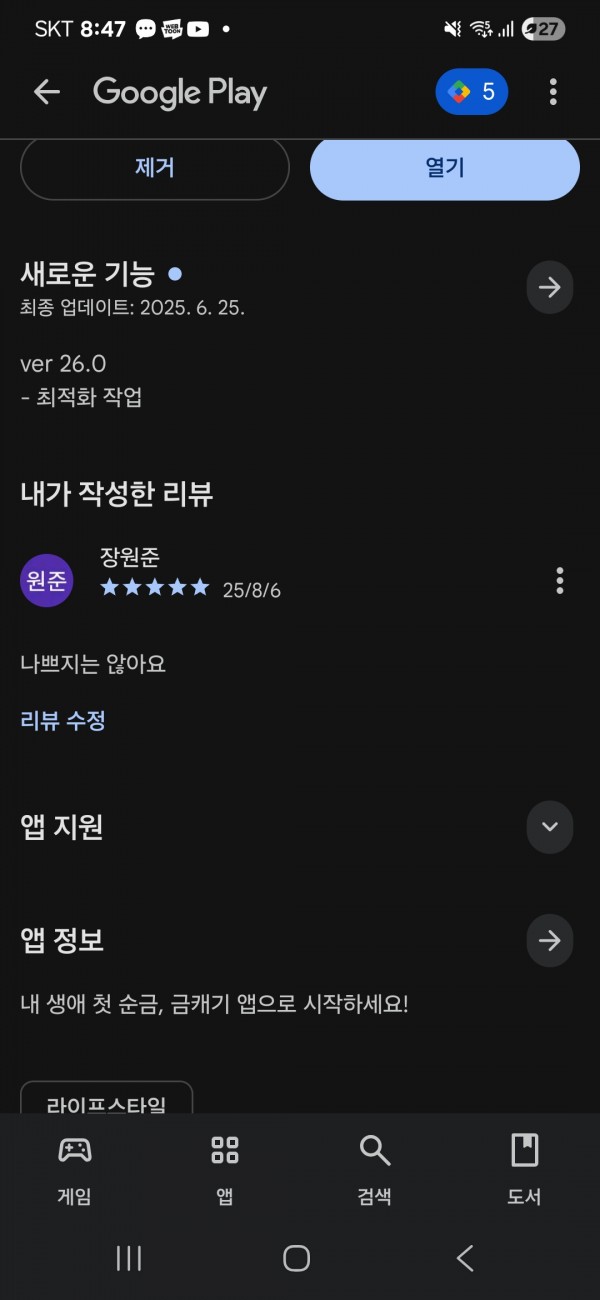
Task: Switch to the 게임 tab
Action: (x=75, y=1168)
